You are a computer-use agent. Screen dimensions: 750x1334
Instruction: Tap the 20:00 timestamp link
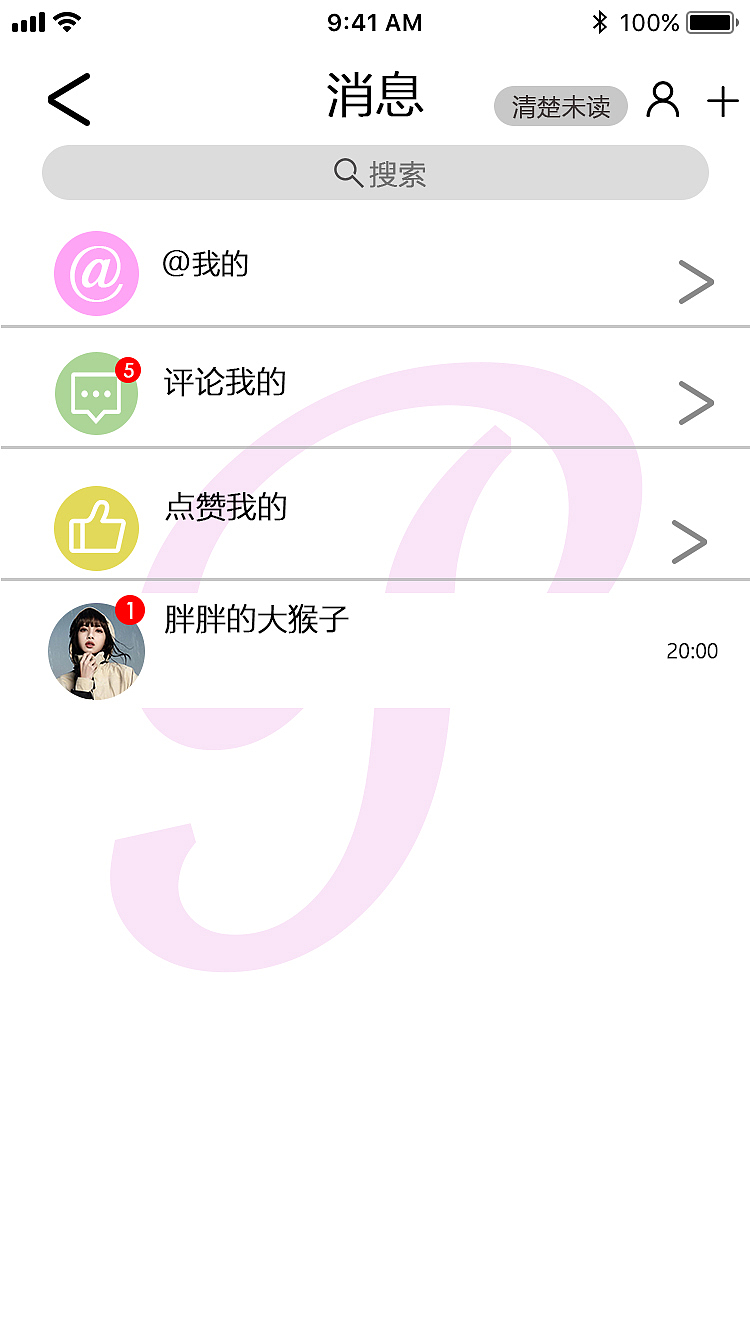(x=692, y=651)
